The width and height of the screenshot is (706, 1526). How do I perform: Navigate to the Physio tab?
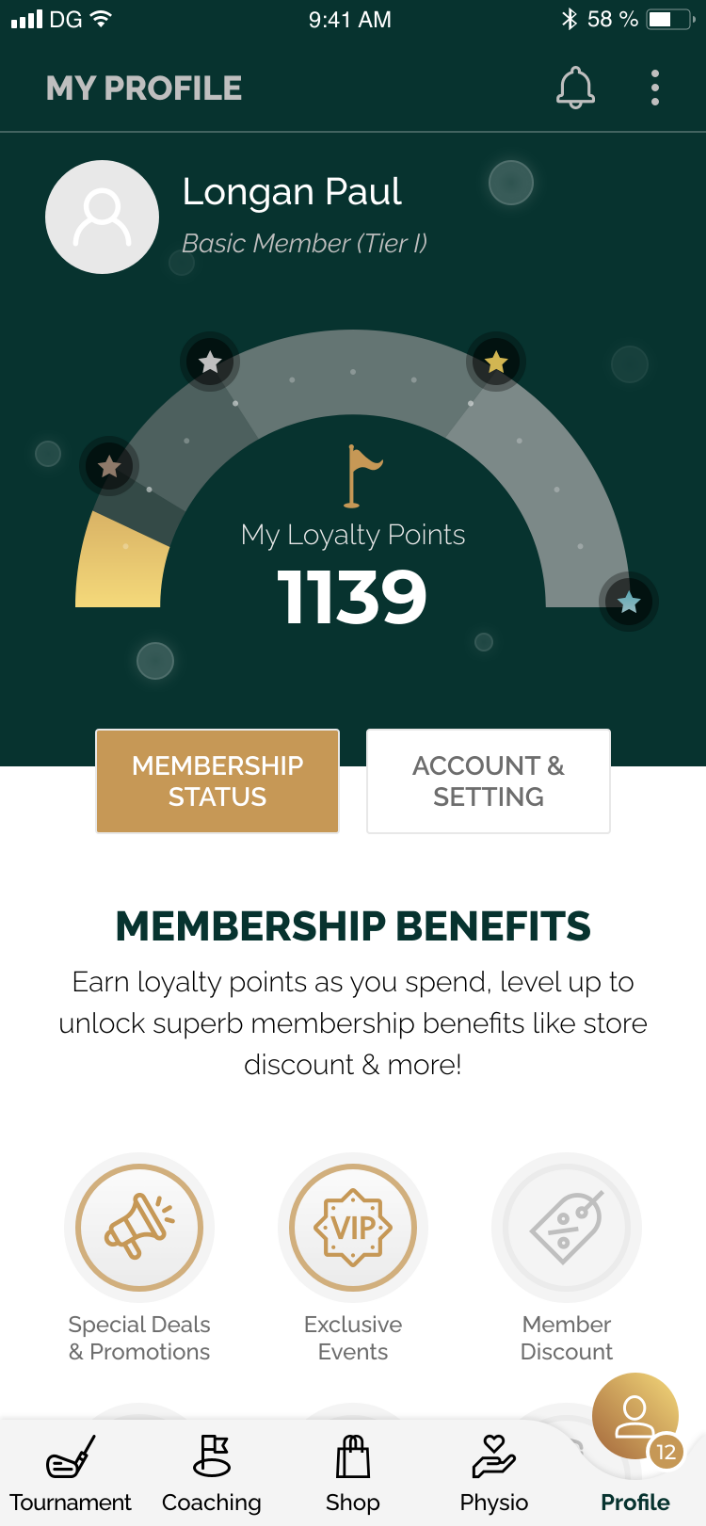[x=494, y=1474]
